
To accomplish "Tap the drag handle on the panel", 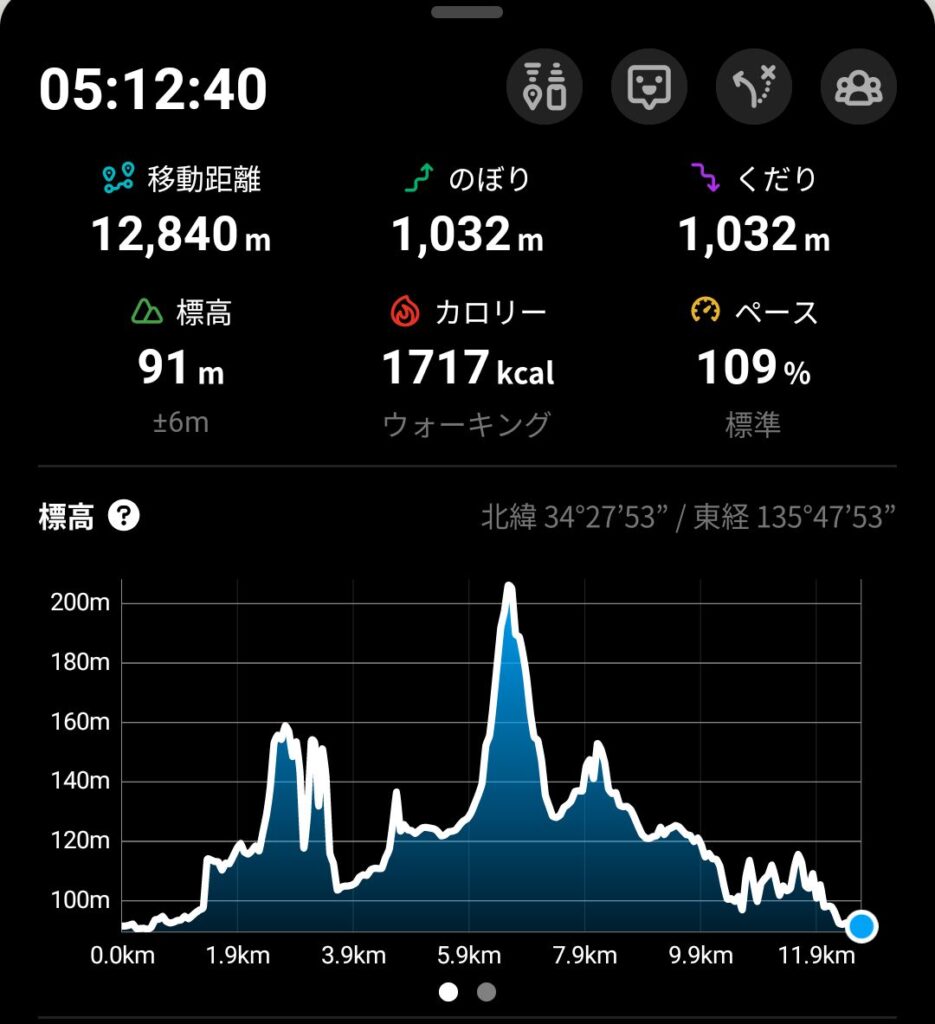I will pos(467,12).
